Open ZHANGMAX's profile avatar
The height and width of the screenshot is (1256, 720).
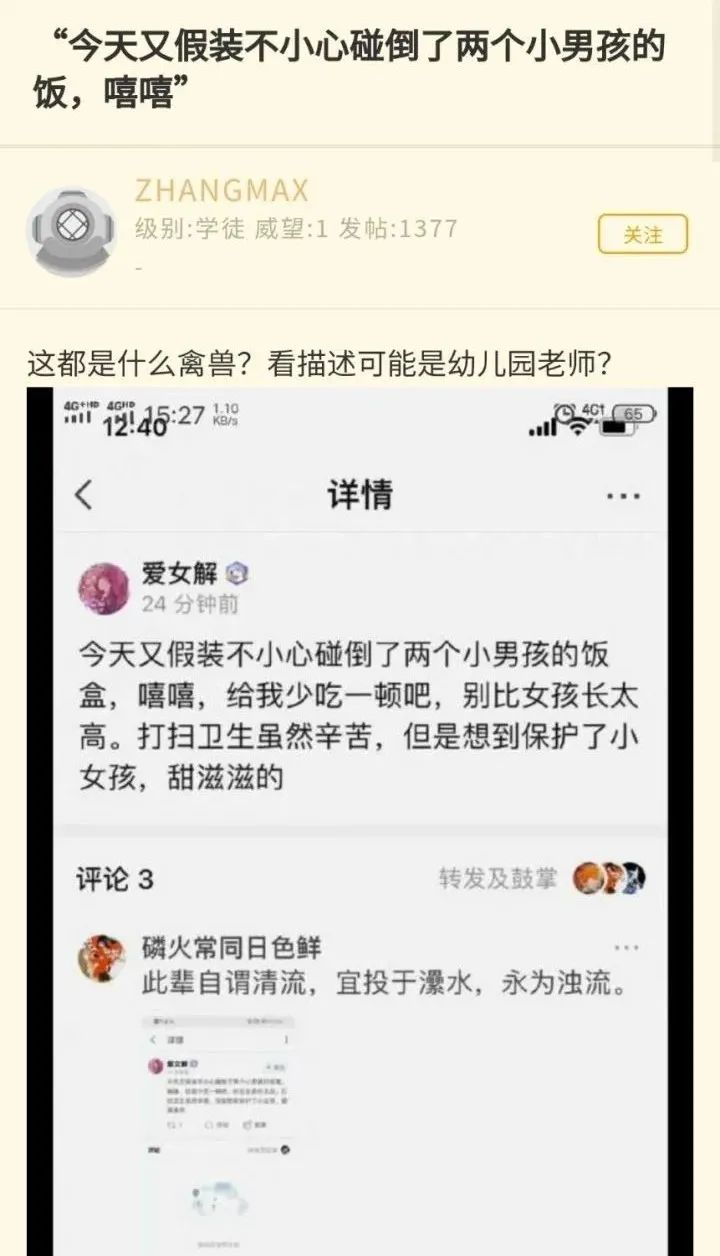click(71, 230)
